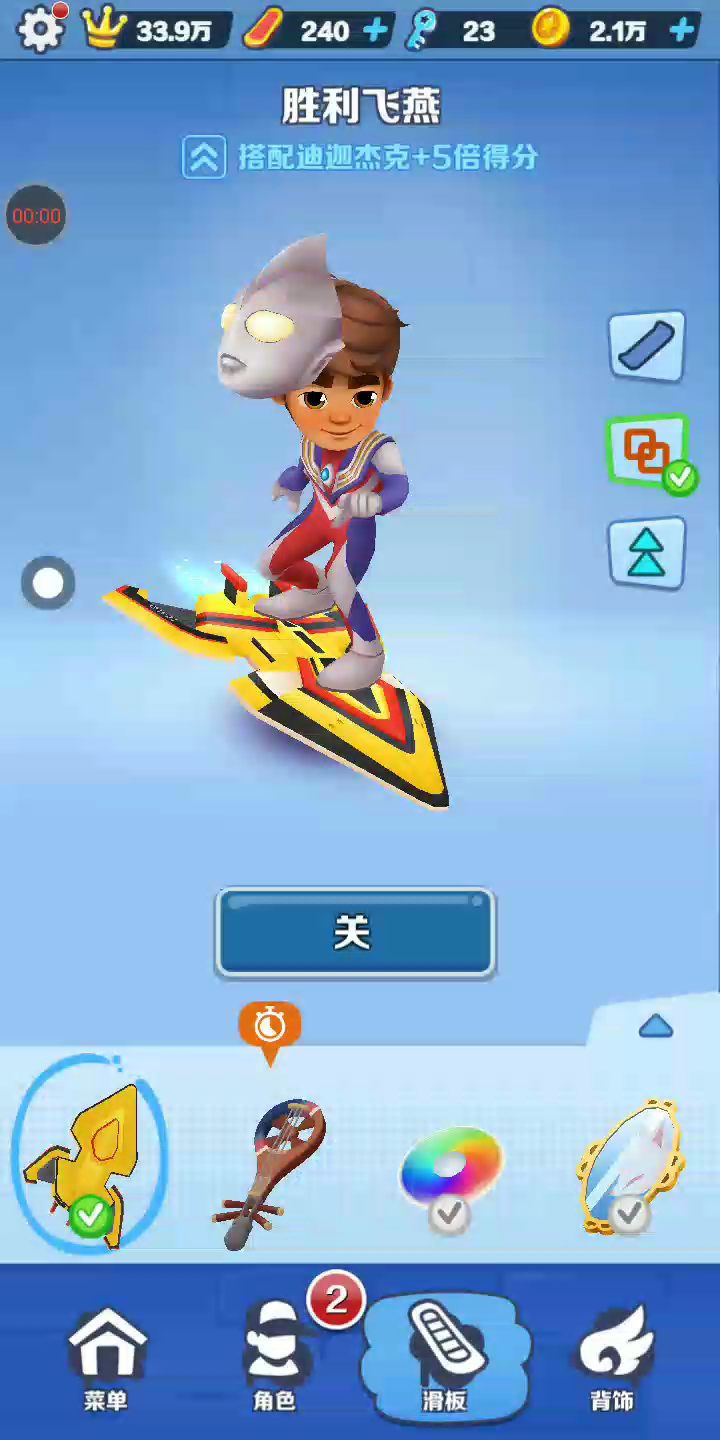Expand the board list with the up arrow
Image resolution: width=720 pixels, height=1440 pixels.
coord(656,1026)
